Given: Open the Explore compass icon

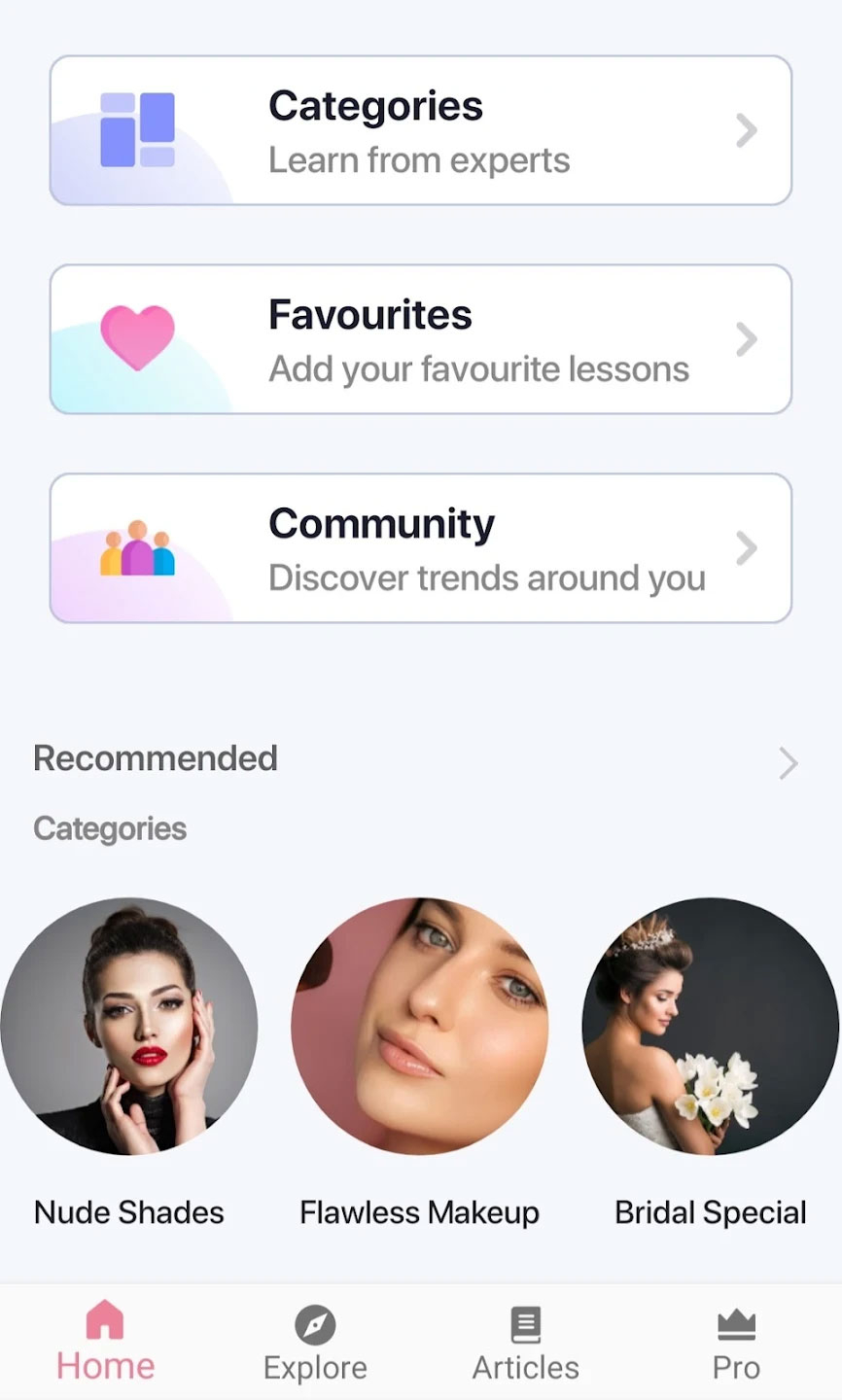Looking at the screenshot, I should point(314,1323).
